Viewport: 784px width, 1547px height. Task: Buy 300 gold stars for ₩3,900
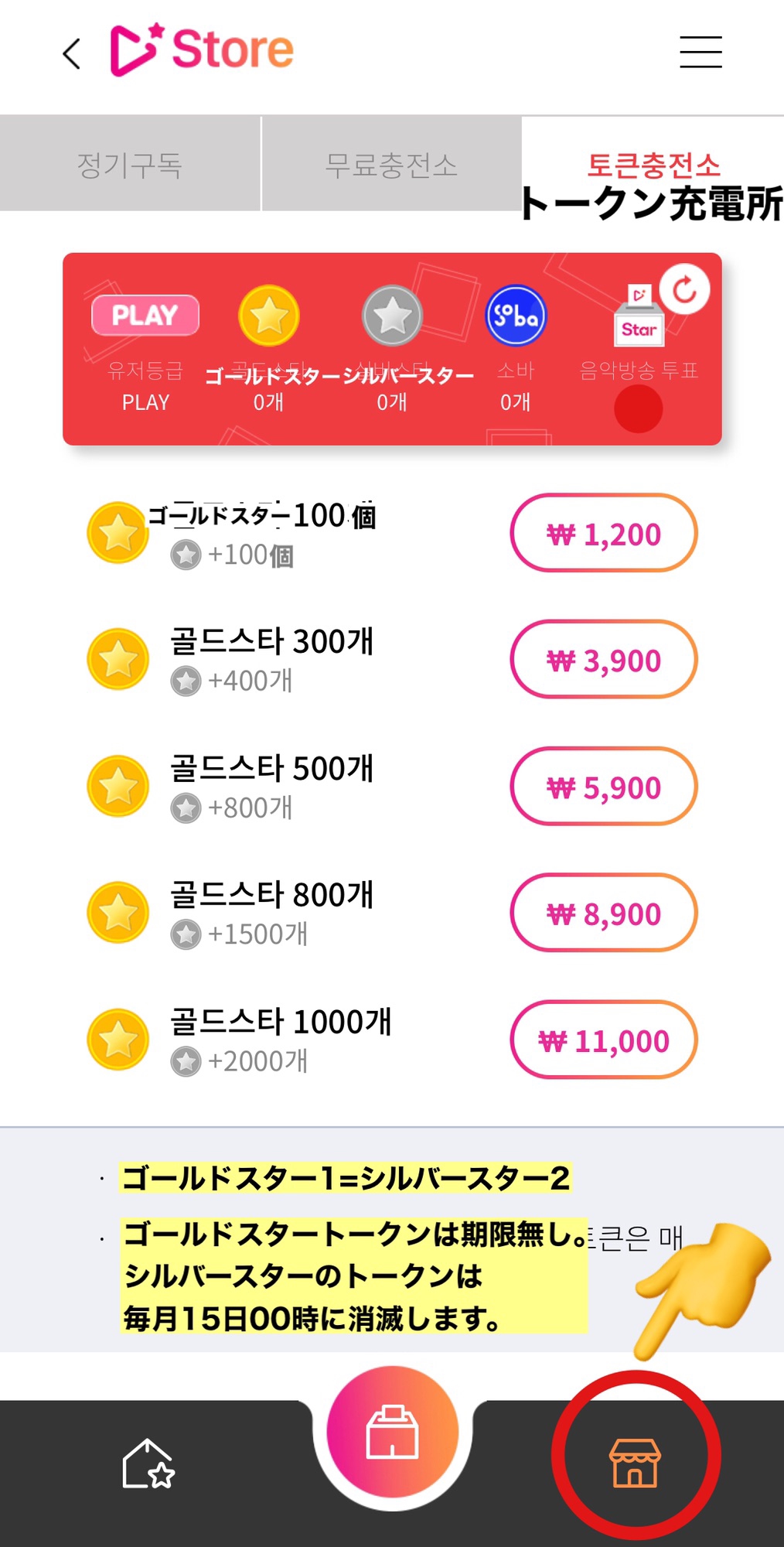[604, 660]
